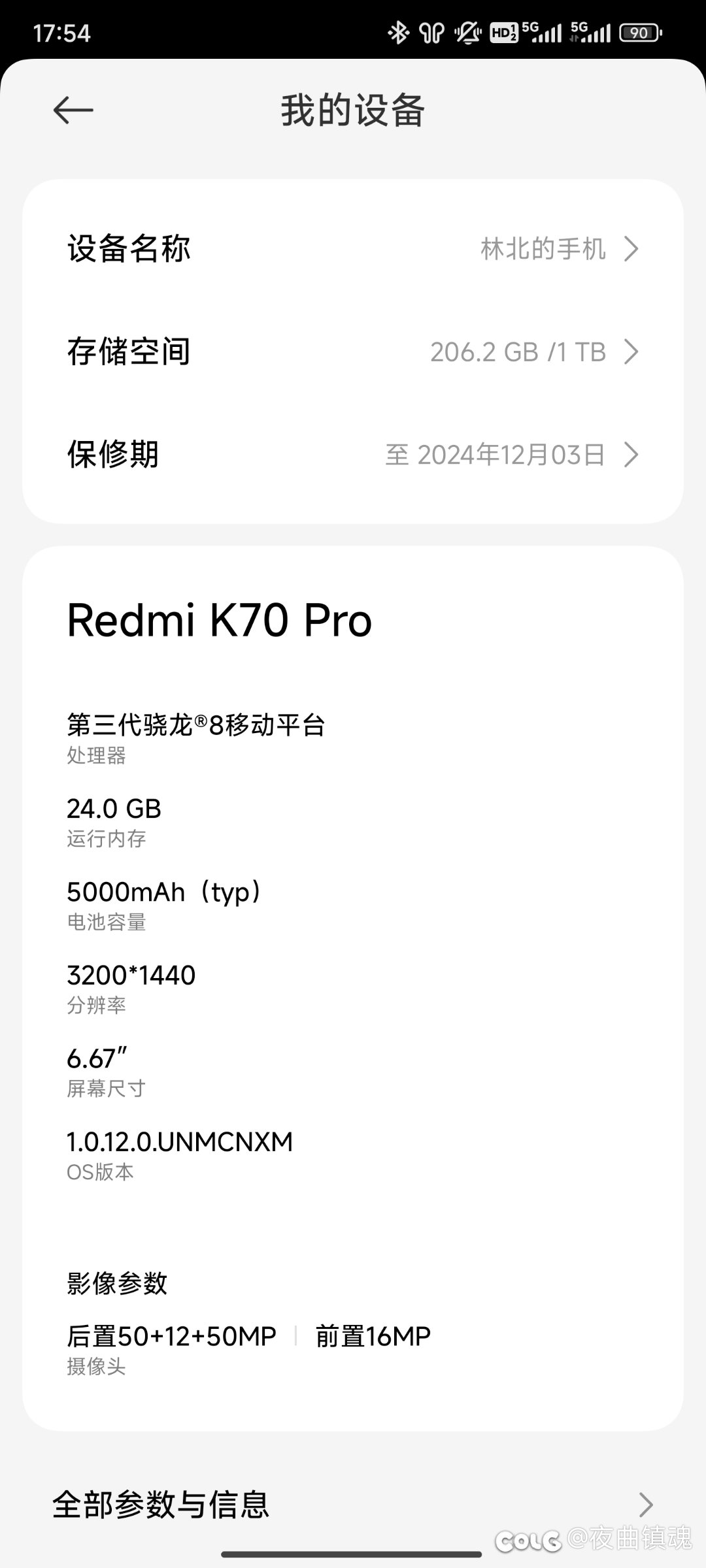Open 存储空间 storage details

[353, 351]
